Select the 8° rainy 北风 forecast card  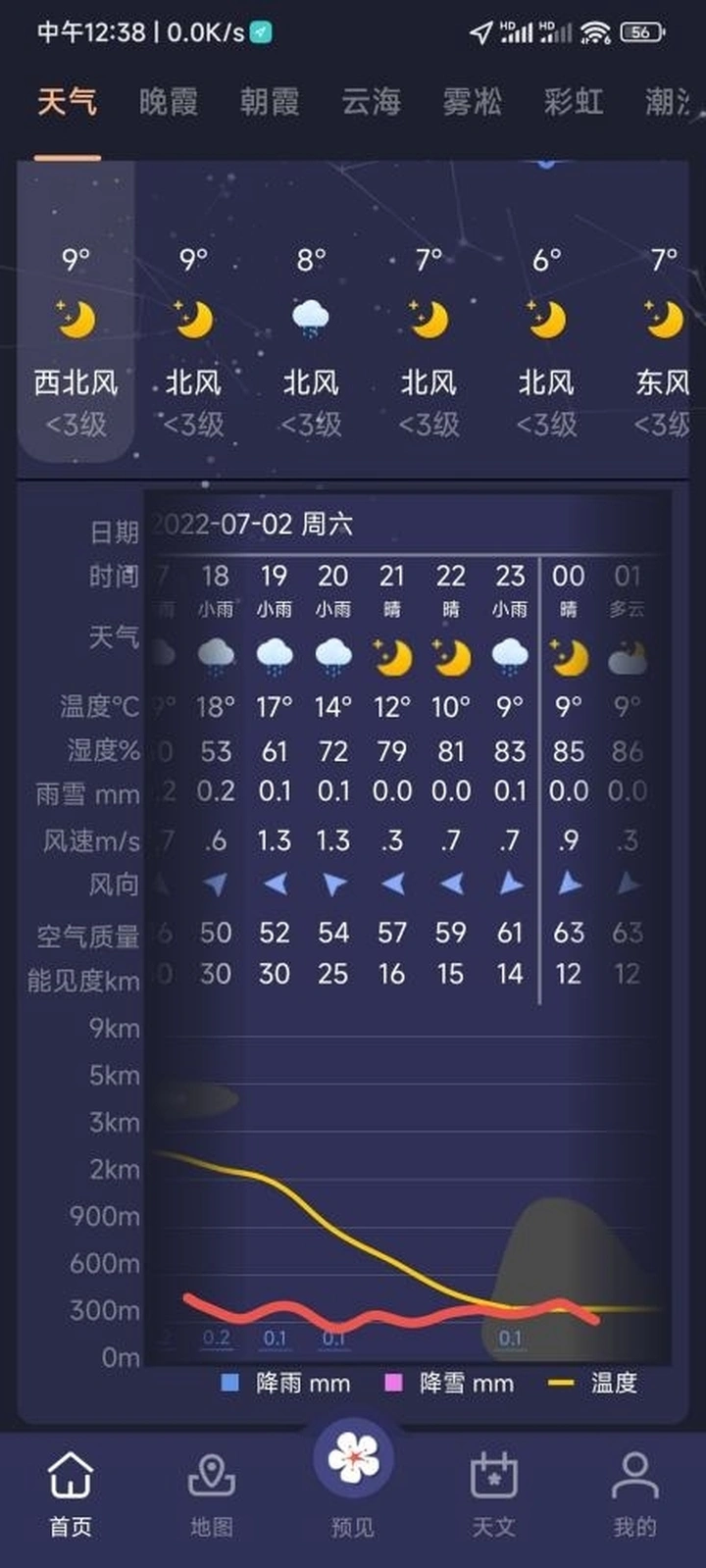coord(311,338)
